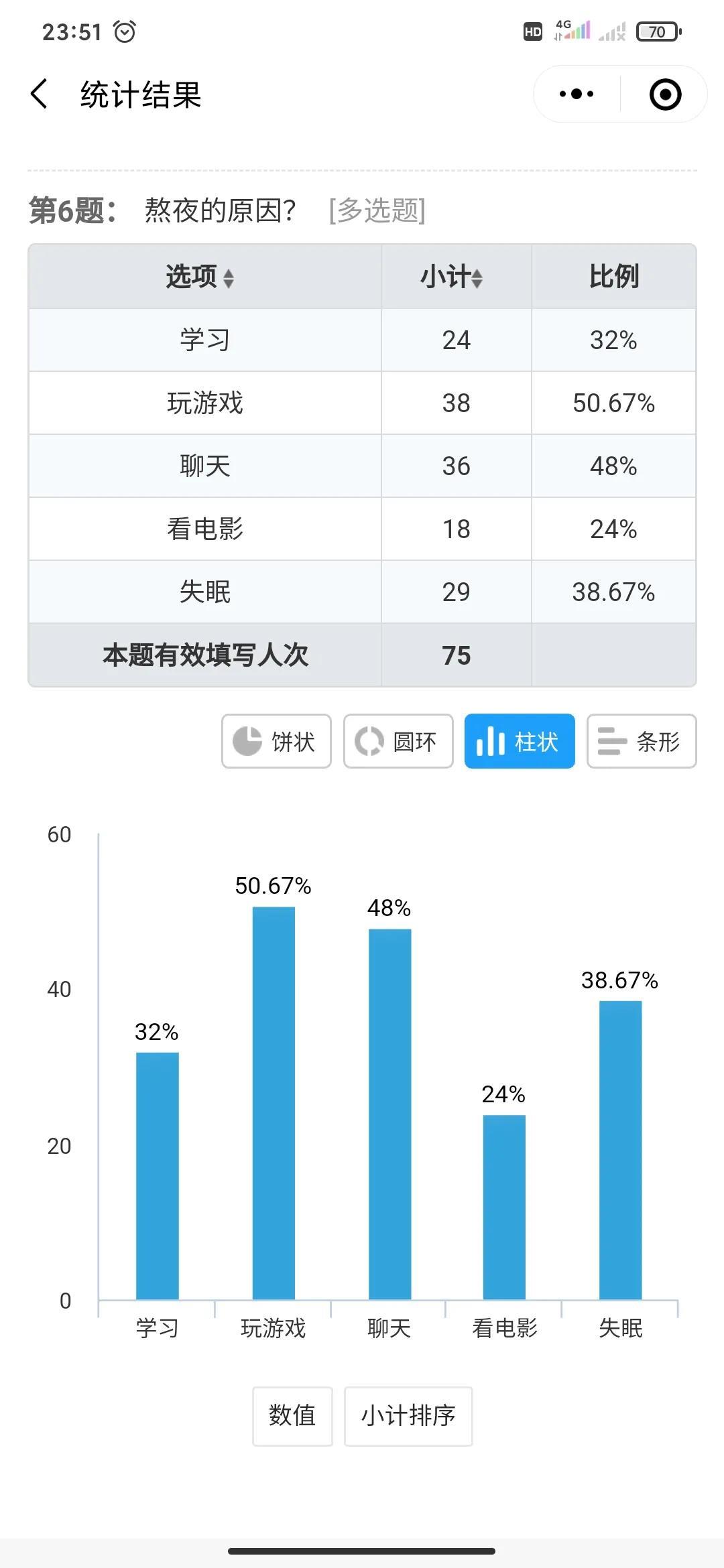Select the 柱状 column chart view
724x1568 pixels.
coord(520,741)
